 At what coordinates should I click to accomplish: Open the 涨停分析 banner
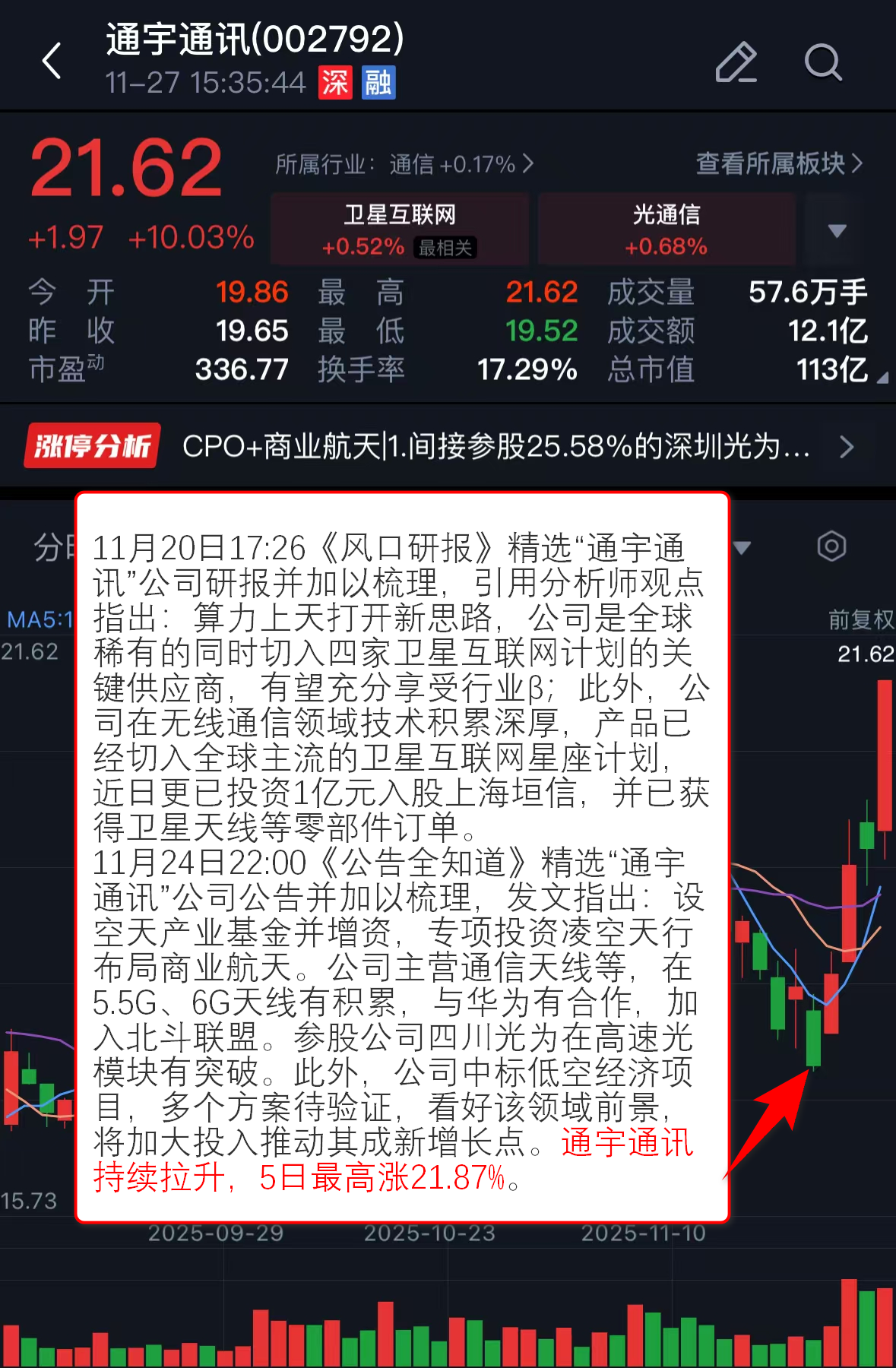(448, 447)
